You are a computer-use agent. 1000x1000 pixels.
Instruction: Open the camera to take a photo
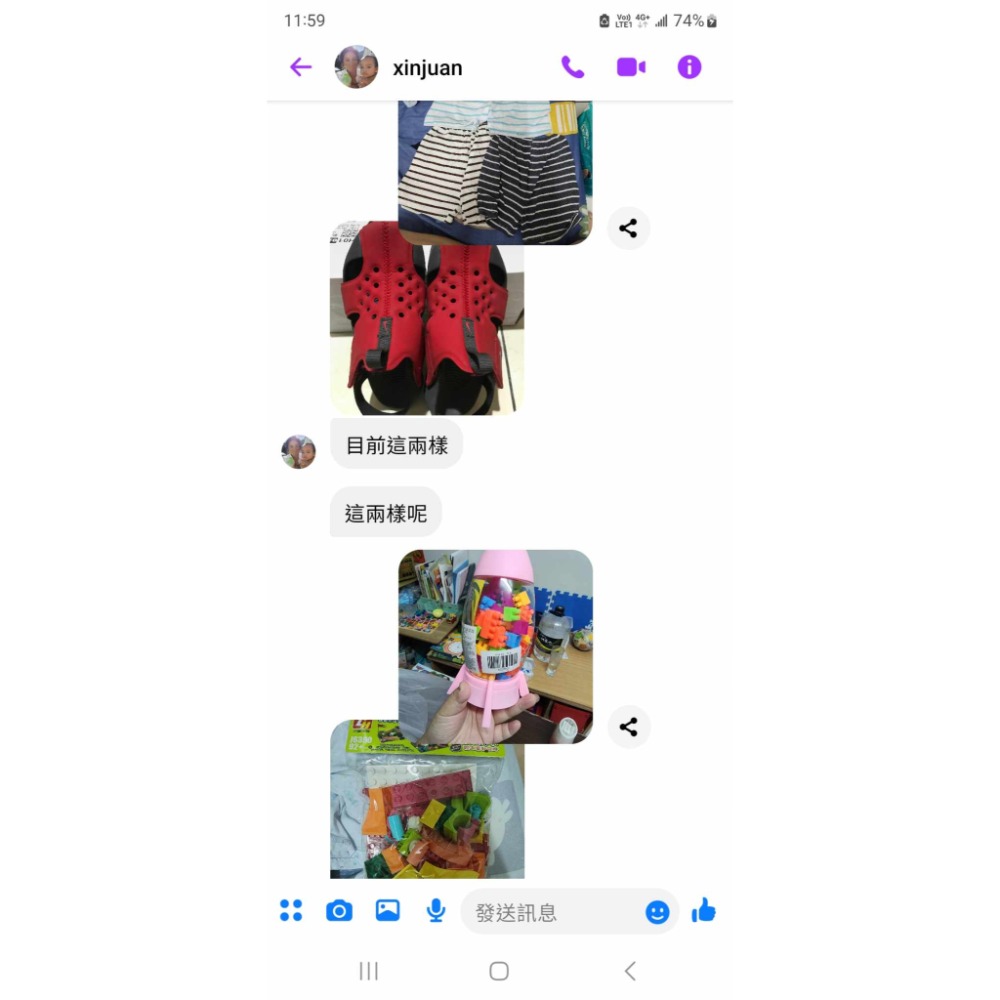[339, 910]
